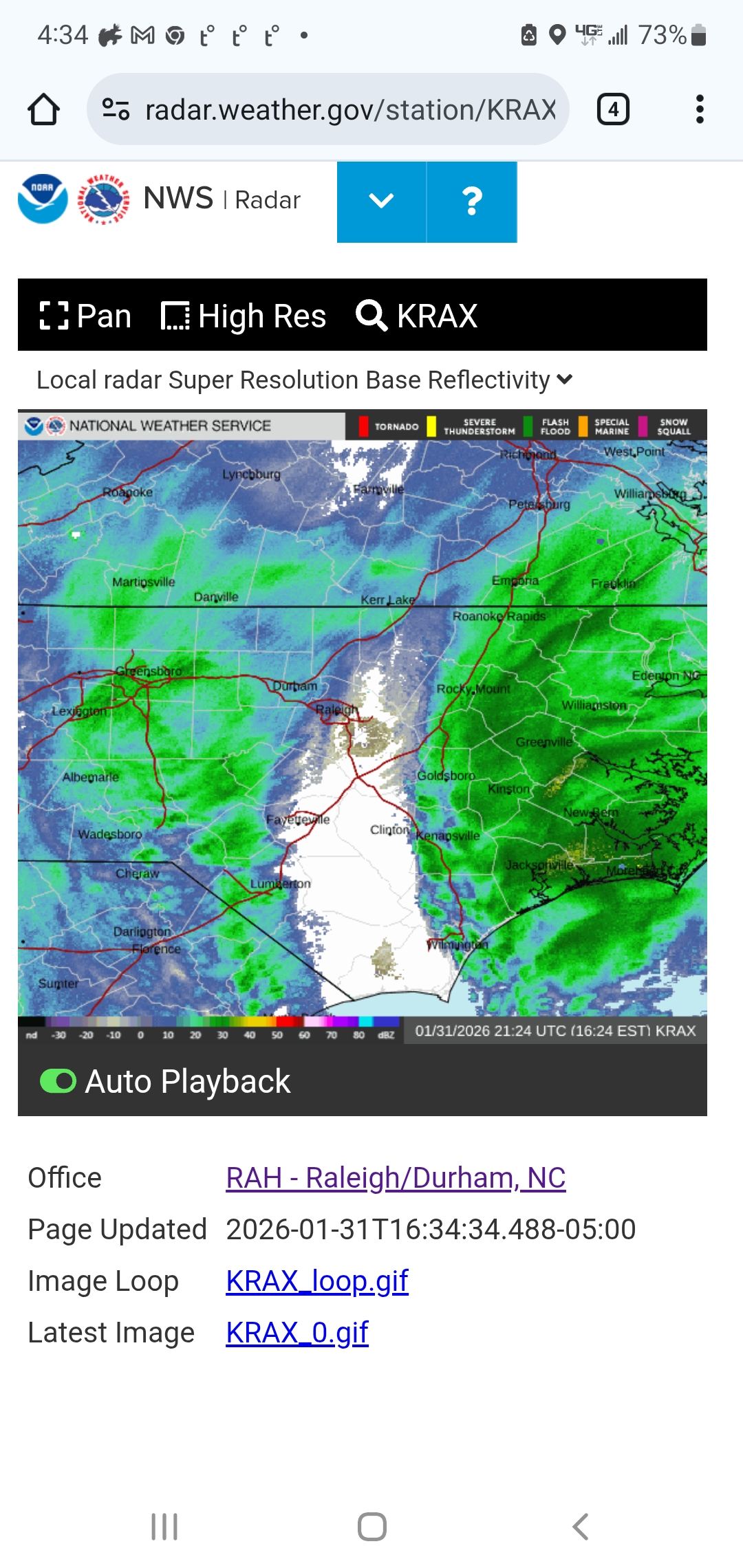Open the Chrome overflow menu
Screen dimensions: 743x1568
tap(700, 109)
